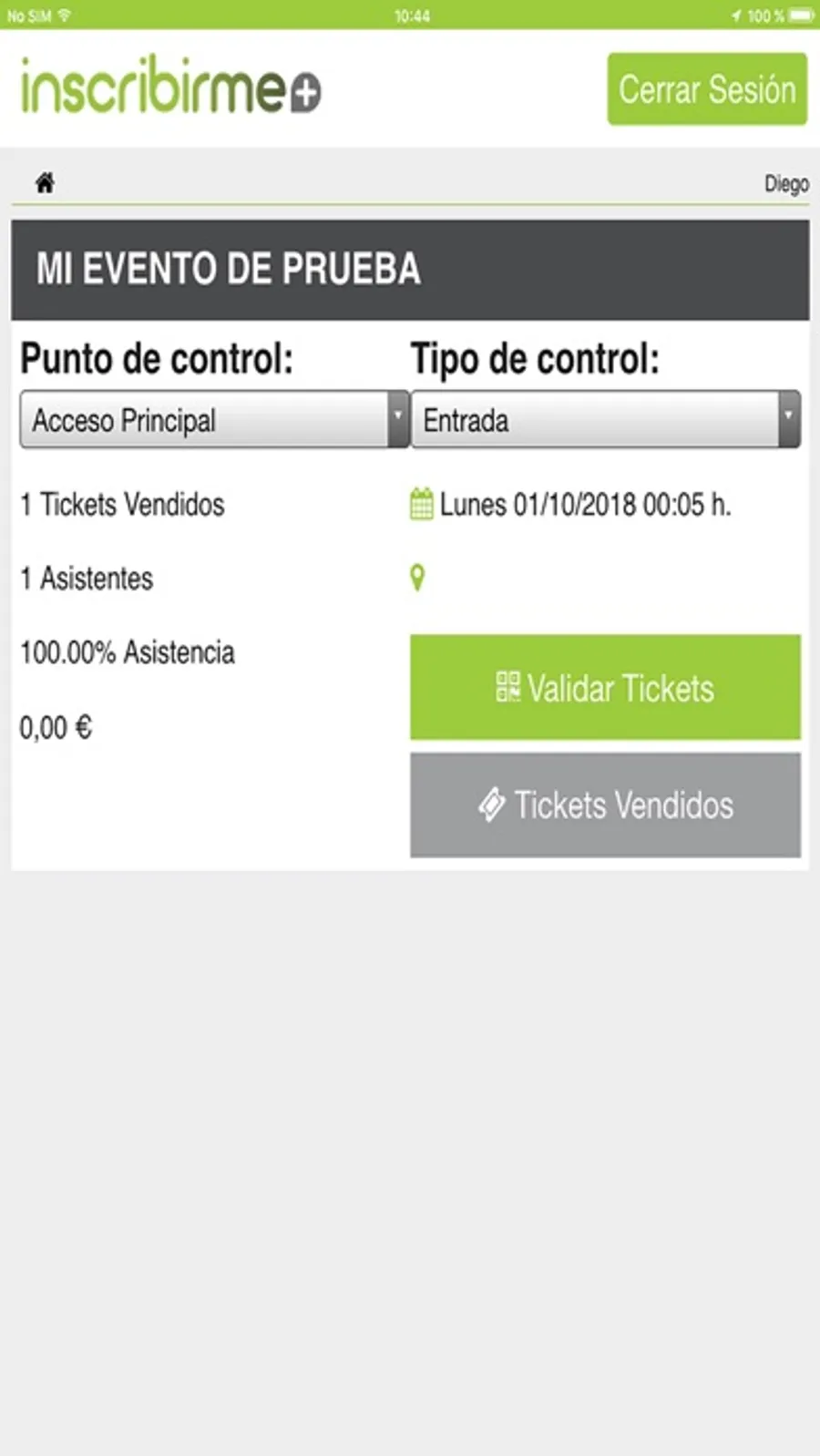
Task: Go to the home icon
Action: click(x=45, y=183)
